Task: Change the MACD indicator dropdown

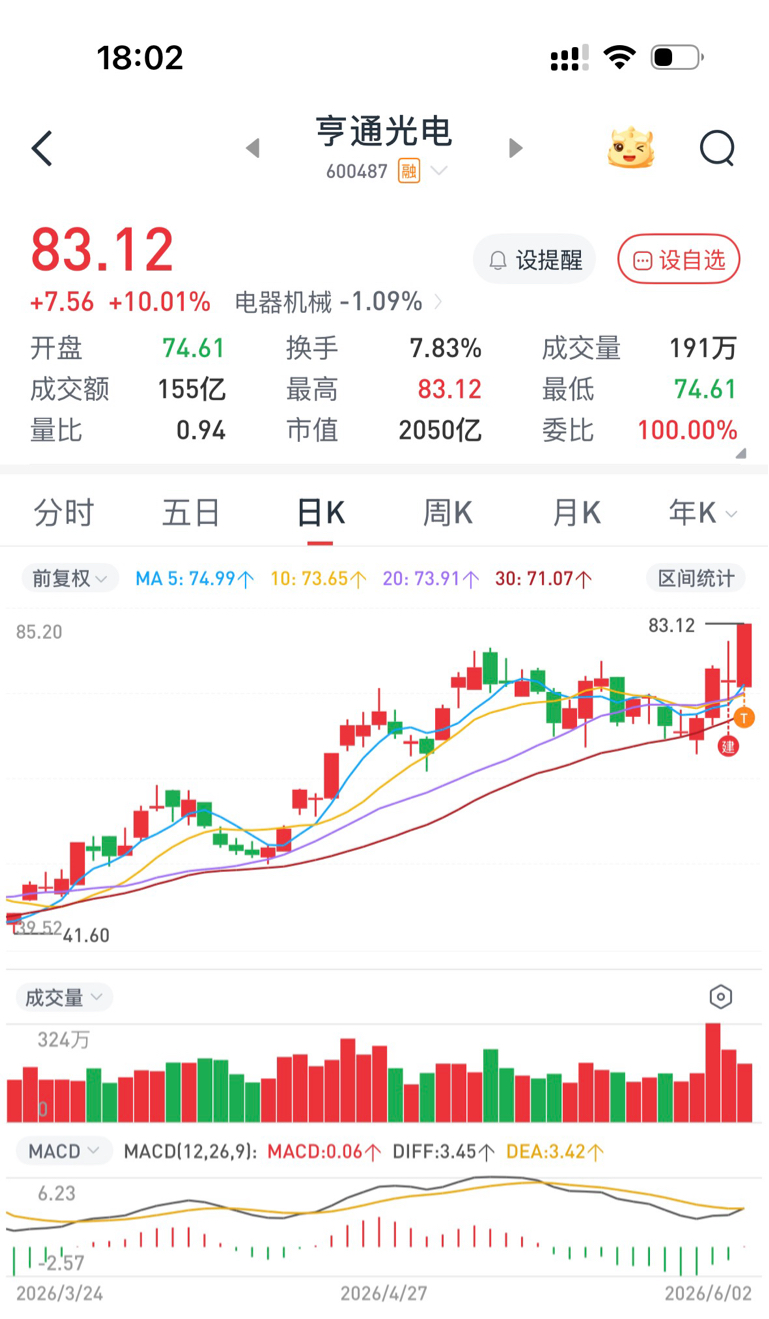Action: click(64, 1151)
